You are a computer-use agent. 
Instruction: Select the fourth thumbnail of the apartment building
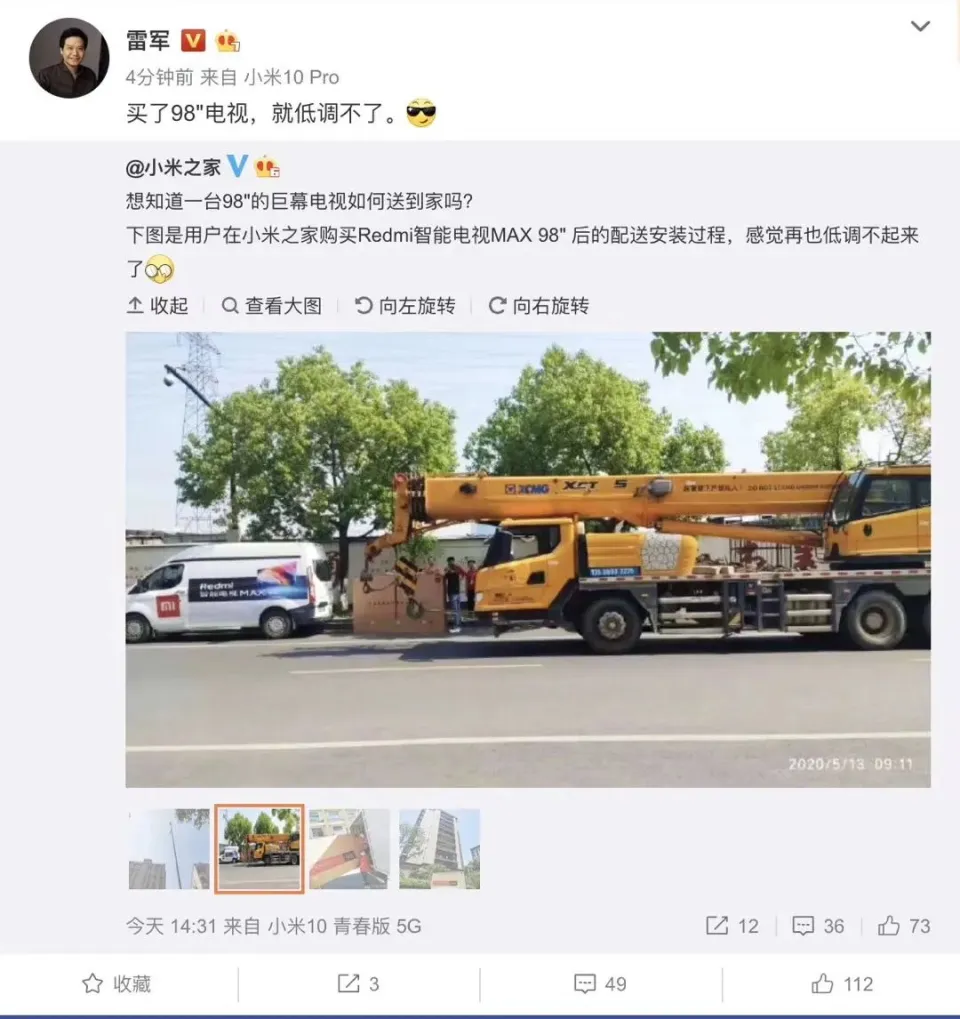tap(440, 849)
